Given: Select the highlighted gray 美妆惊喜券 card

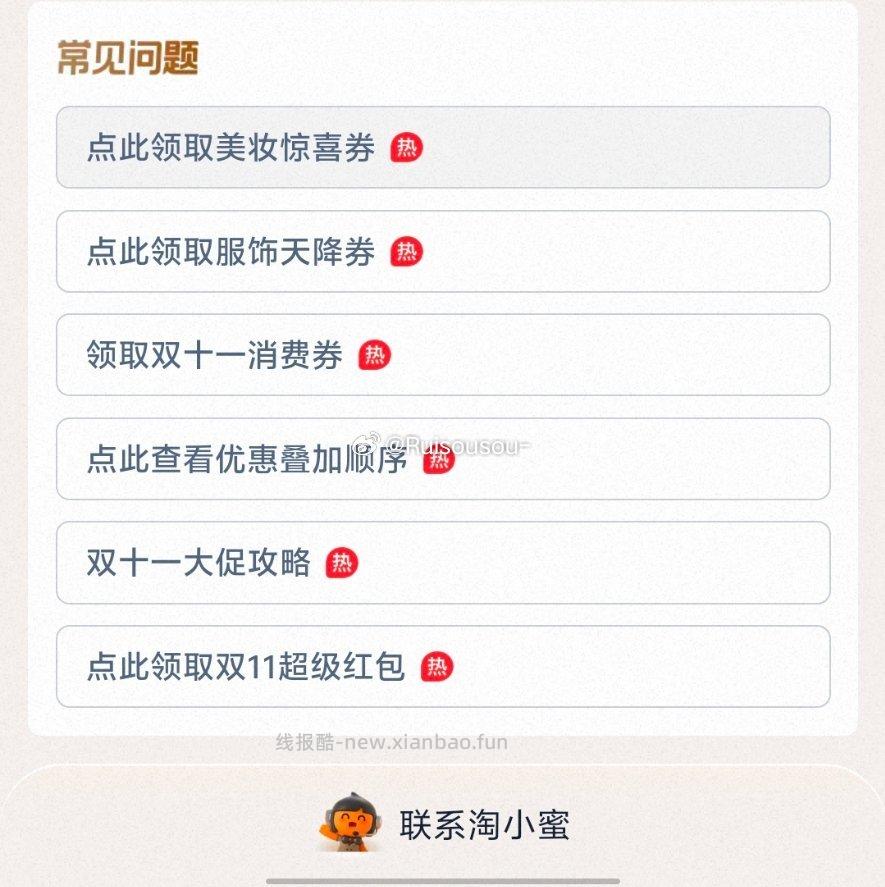Looking at the screenshot, I should point(442,148).
